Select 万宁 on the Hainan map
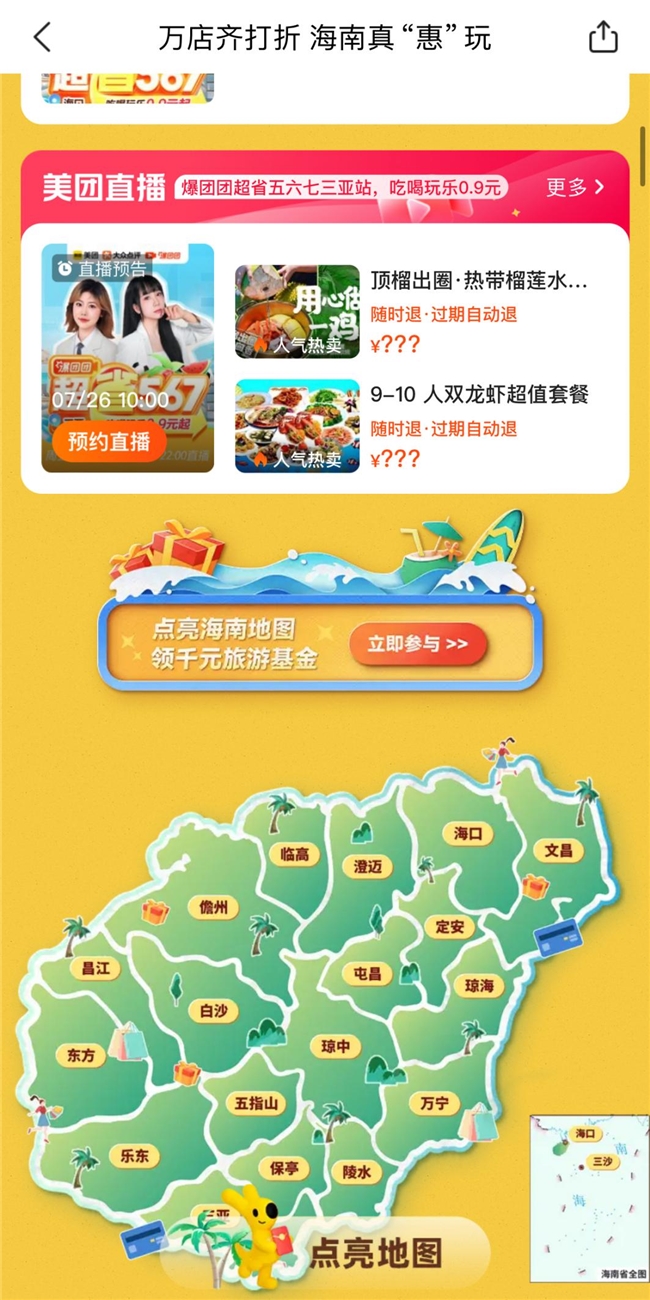 (434, 1104)
